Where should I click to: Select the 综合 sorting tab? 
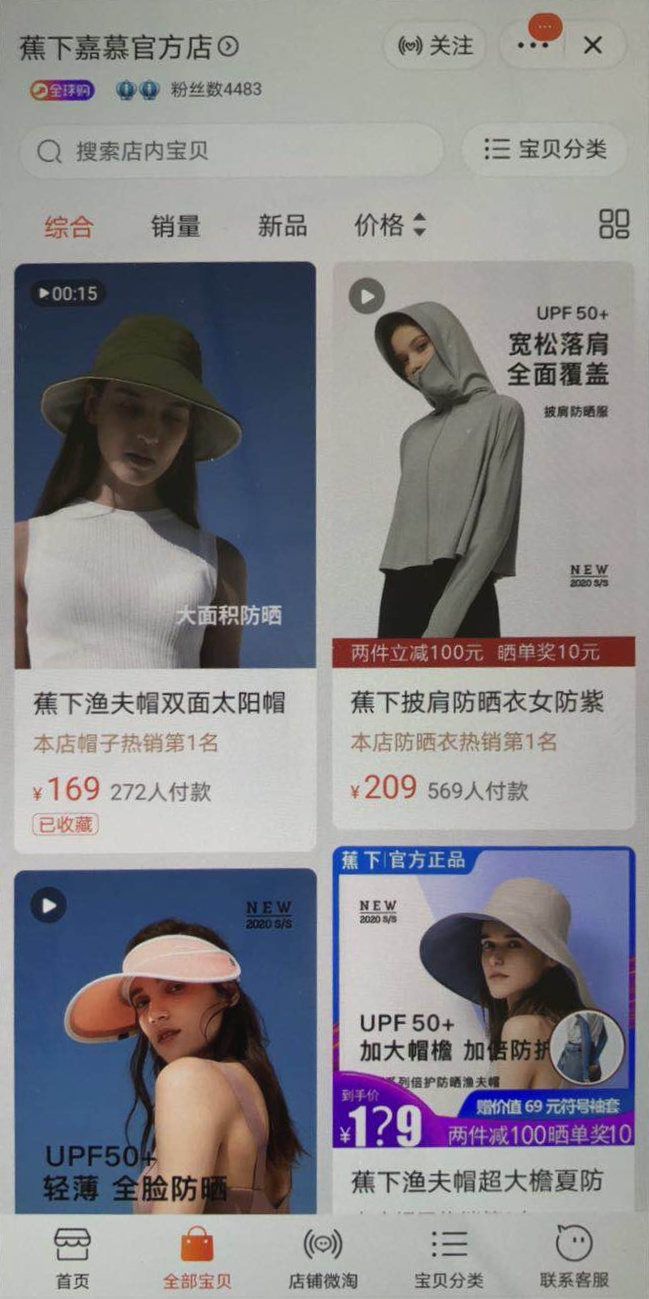pyautogui.click(x=68, y=226)
